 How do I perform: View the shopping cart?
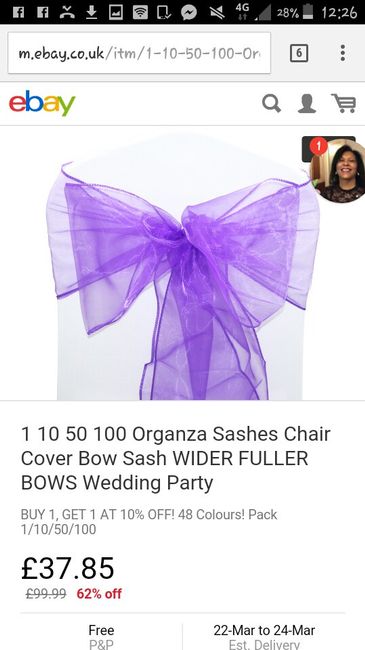(343, 103)
